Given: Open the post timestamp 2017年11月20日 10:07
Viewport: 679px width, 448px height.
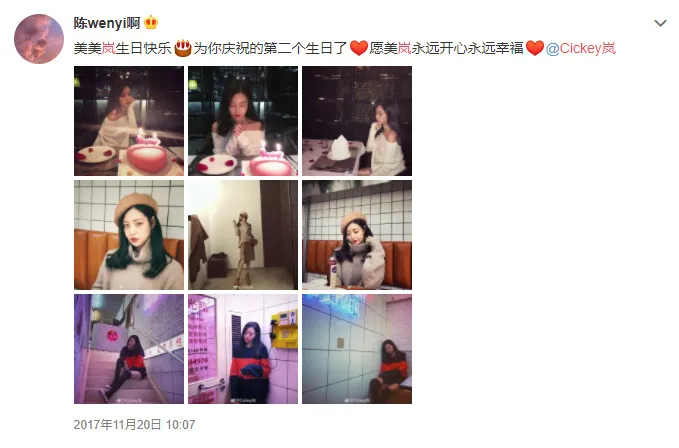Looking at the screenshot, I should click(x=134, y=425).
